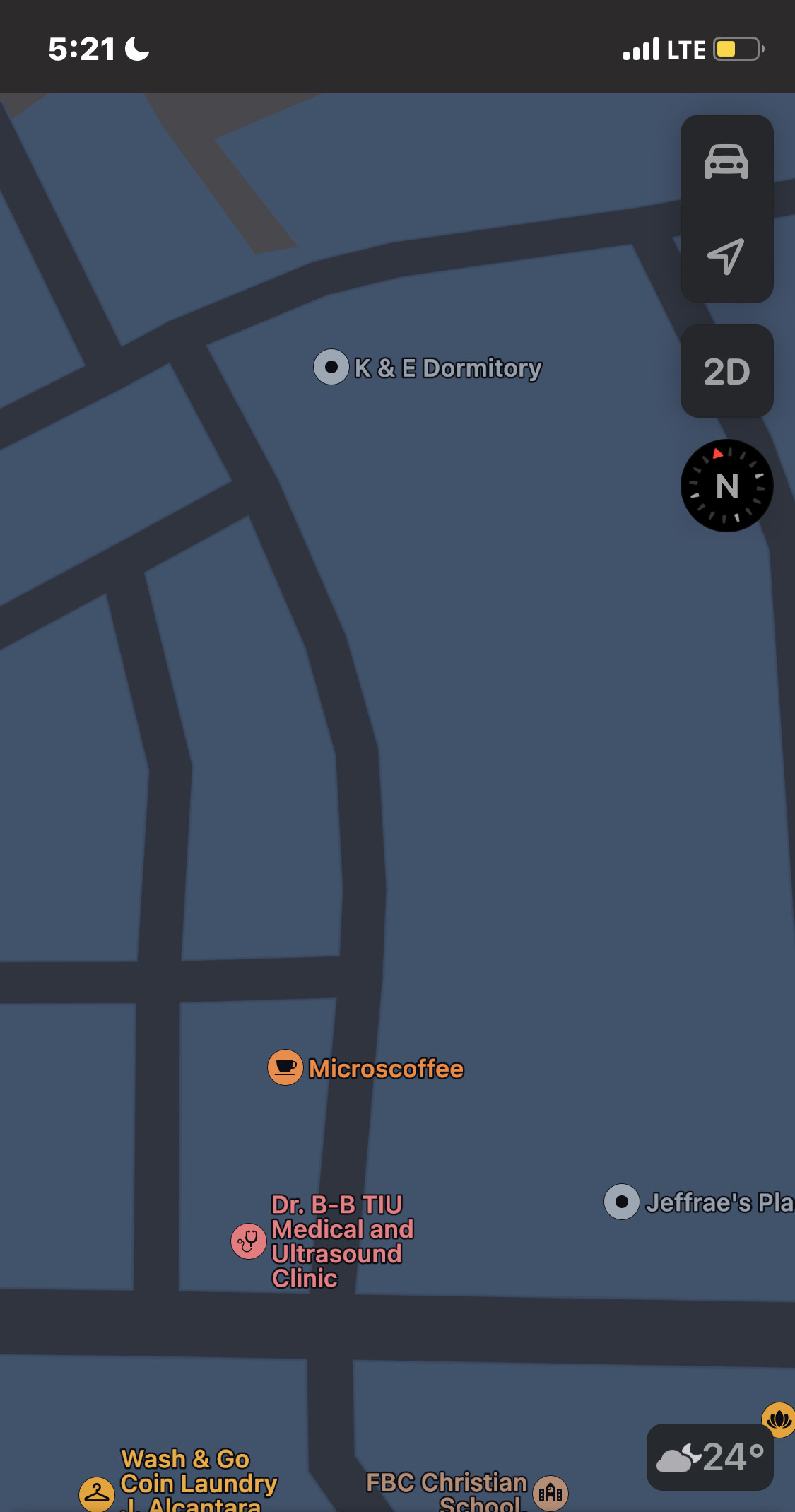The width and height of the screenshot is (795, 1512).
Task: Open the driving map mode button
Action: coord(726,162)
